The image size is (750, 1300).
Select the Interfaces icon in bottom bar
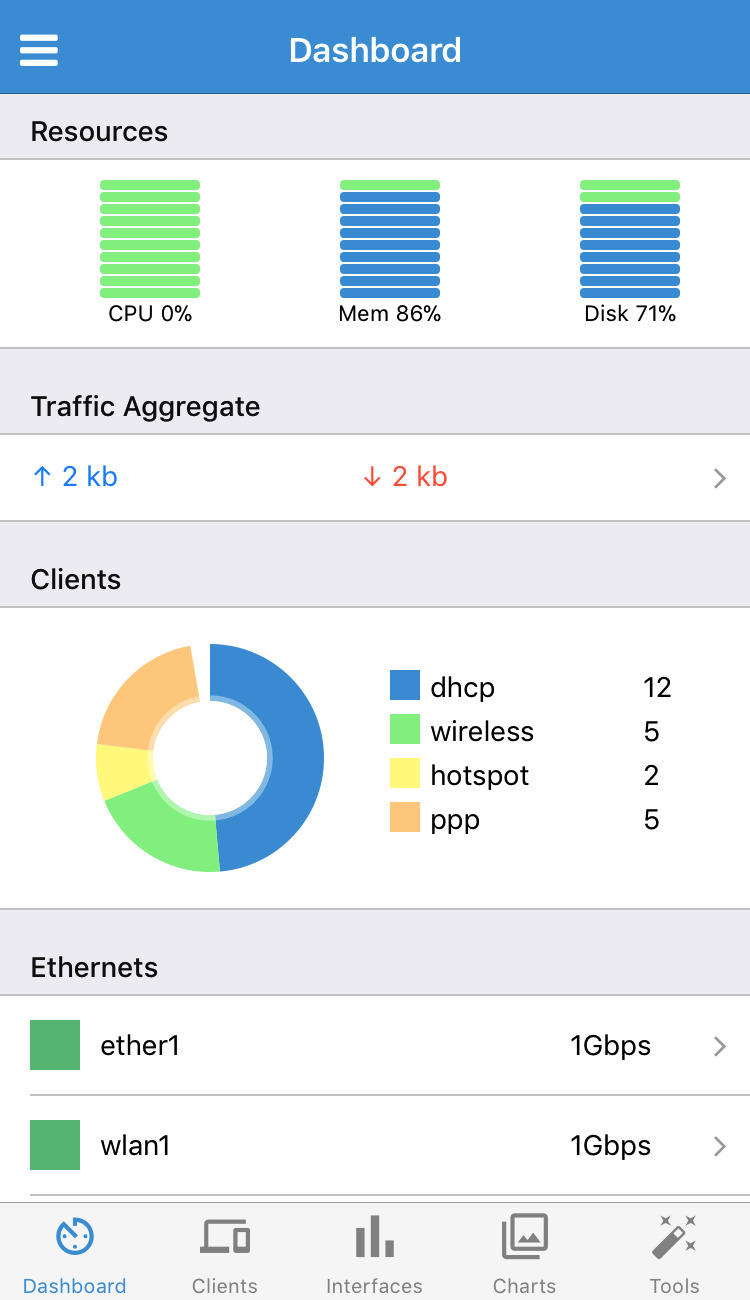coord(374,1235)
